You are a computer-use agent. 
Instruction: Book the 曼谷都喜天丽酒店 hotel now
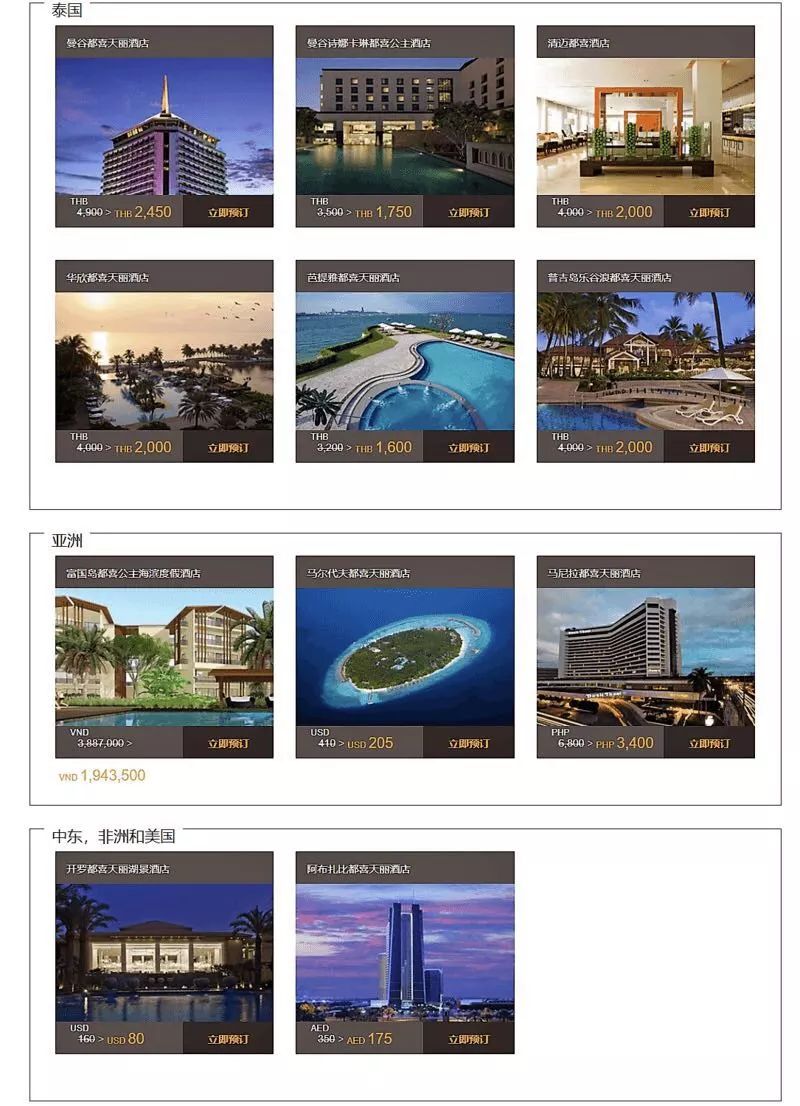click(x=228, y=212)
